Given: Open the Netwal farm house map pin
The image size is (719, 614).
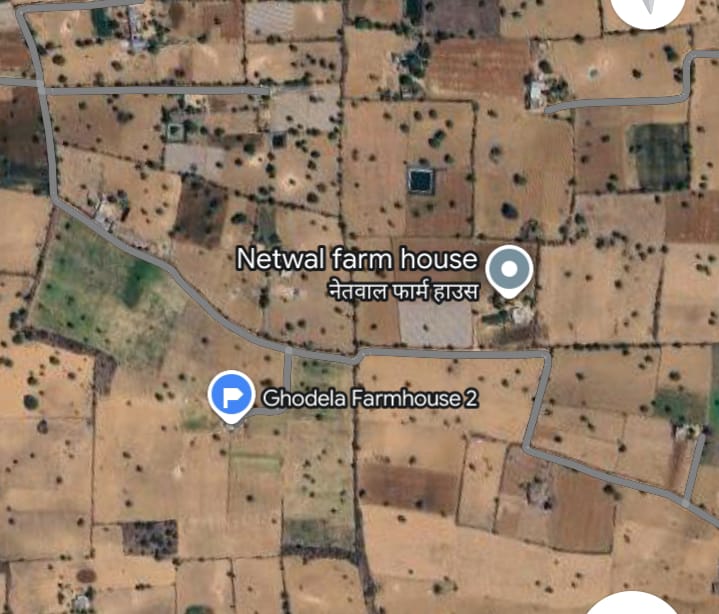Looking at the screenshot, I should tap(510, 269).
